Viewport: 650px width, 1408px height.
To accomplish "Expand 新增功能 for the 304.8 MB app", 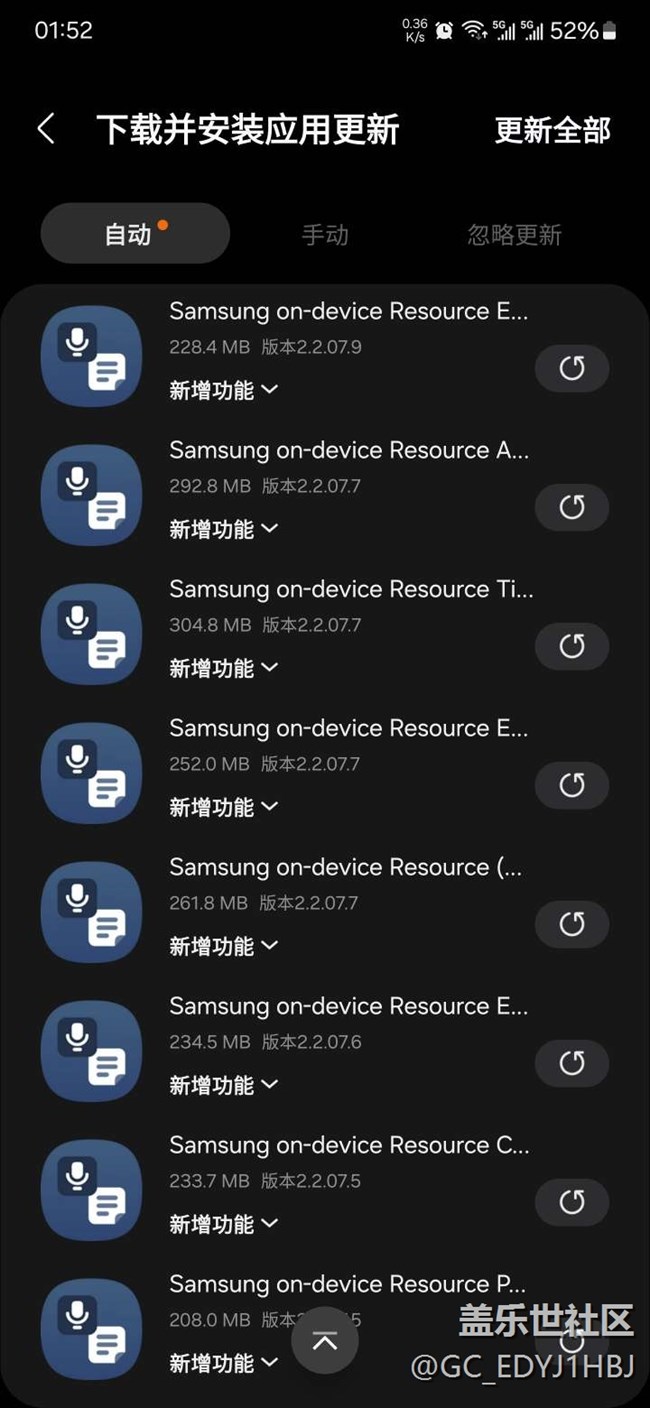I will pyautogui.click(x=223, y=668).
